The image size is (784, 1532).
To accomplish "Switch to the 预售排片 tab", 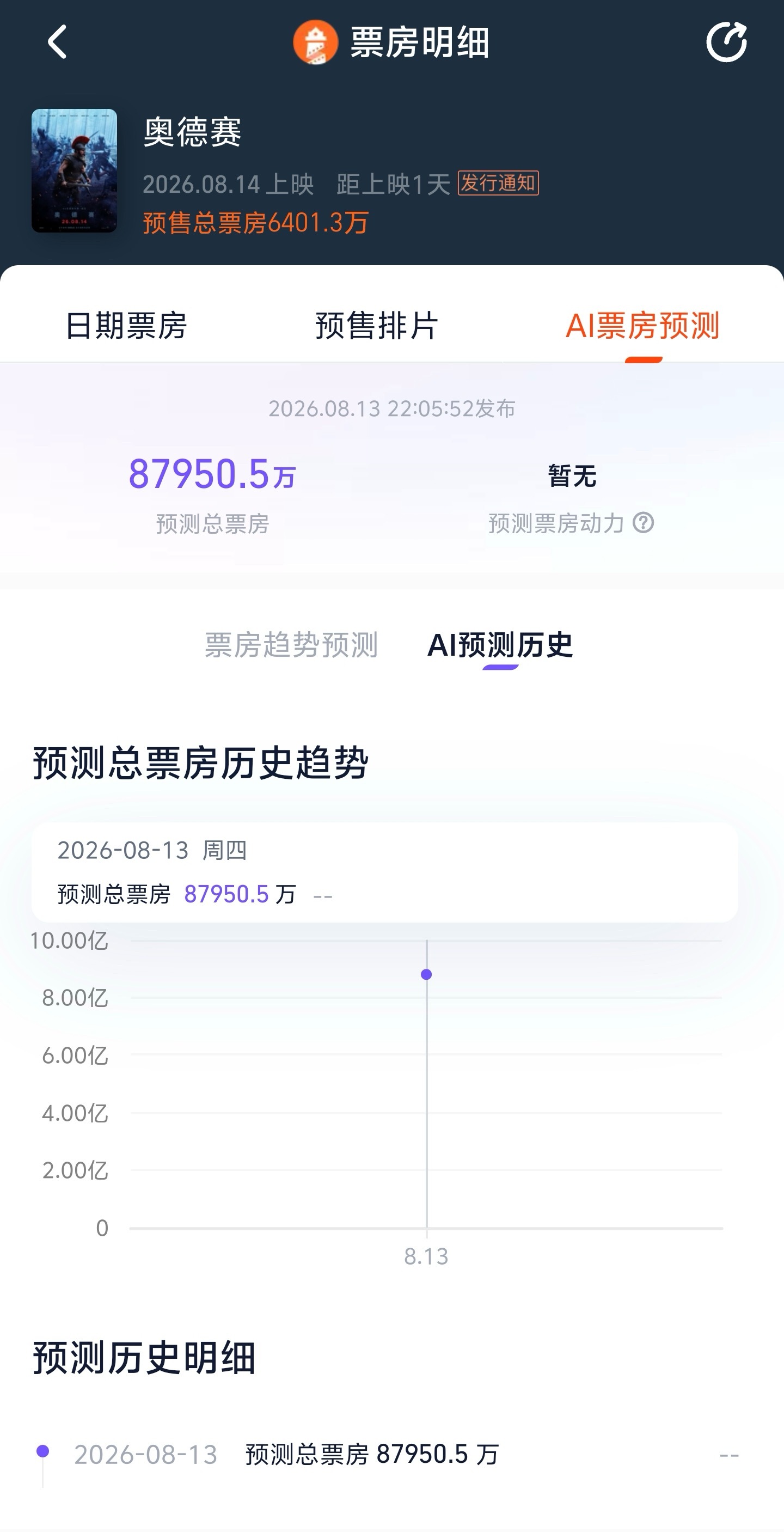I will [377, 325].
